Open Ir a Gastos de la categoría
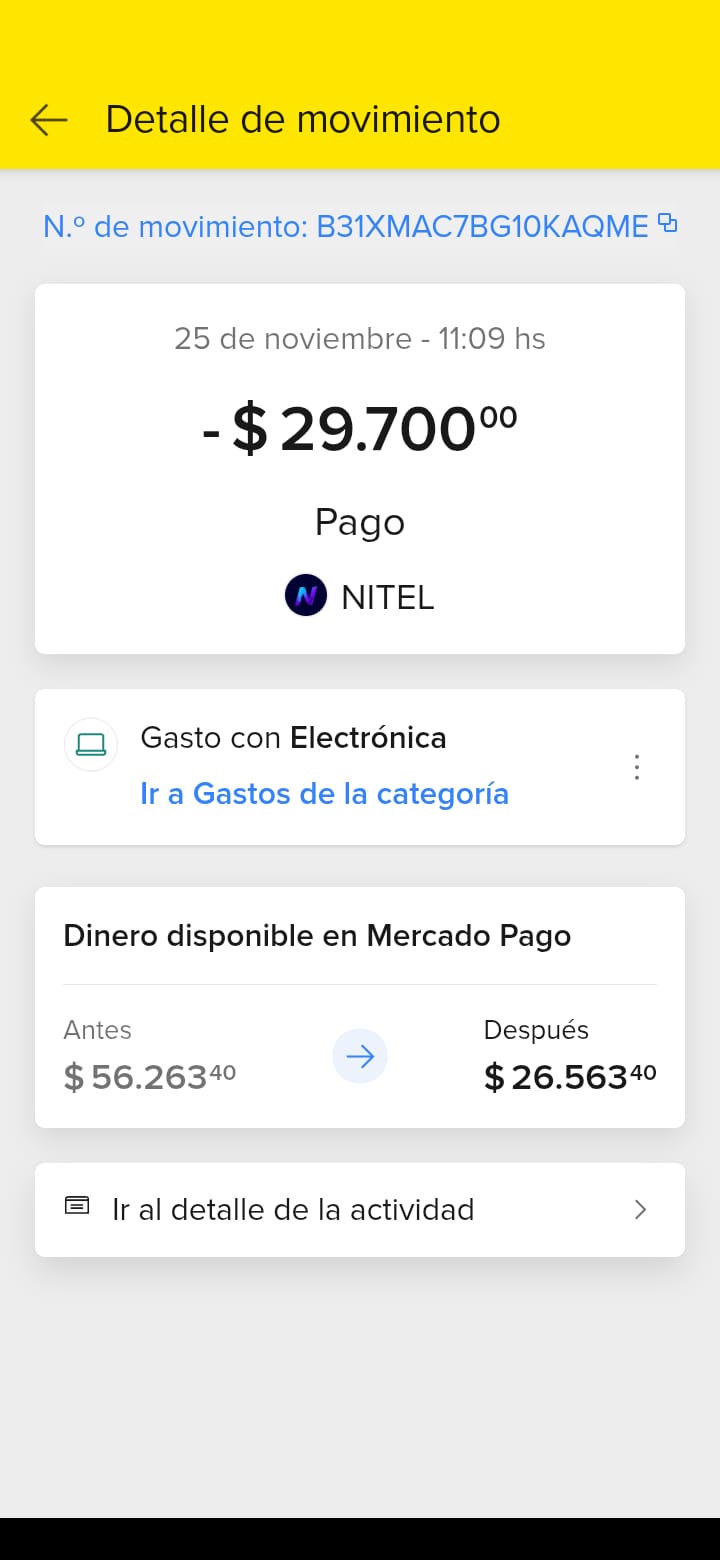Image resolution: width=720 pixels, height=1560 pixels. pyautogui.click(x=324, y=794)
